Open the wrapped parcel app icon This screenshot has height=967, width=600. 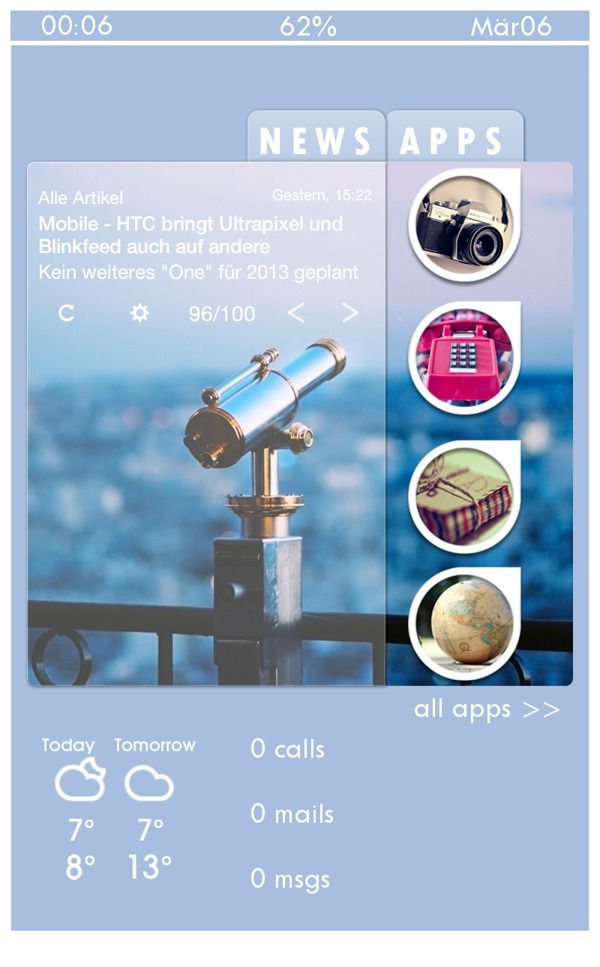(461, 495)
